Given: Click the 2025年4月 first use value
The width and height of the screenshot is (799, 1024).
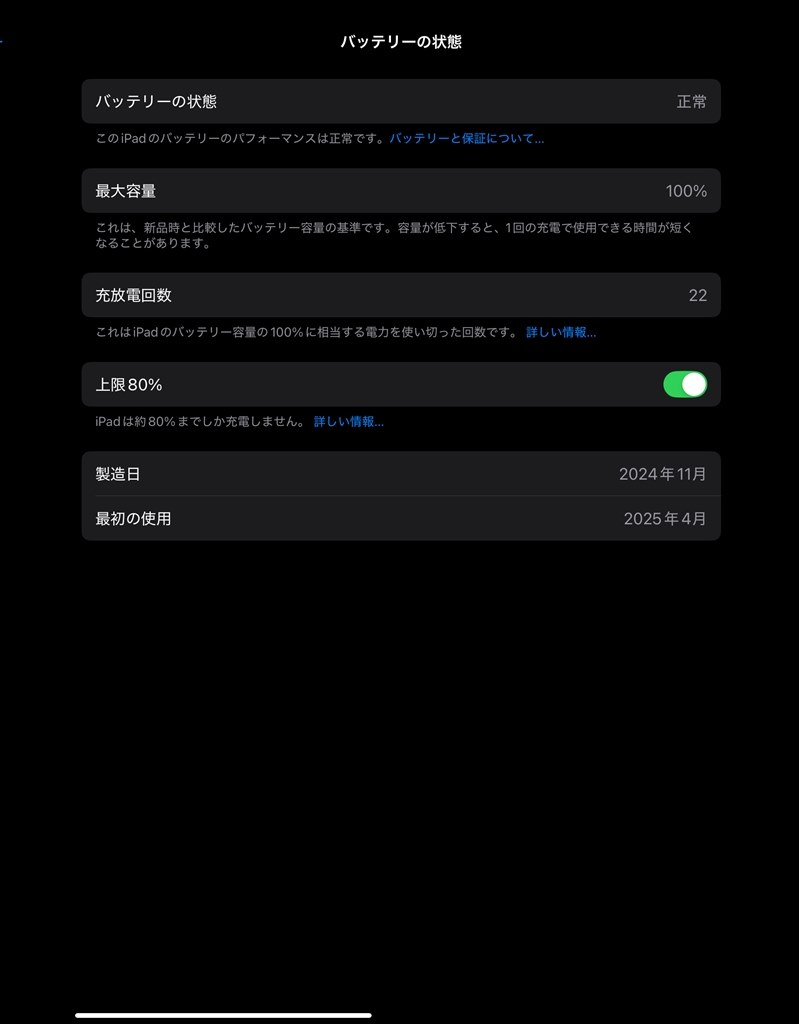Looking at the screenshot, I should [665, 518].
